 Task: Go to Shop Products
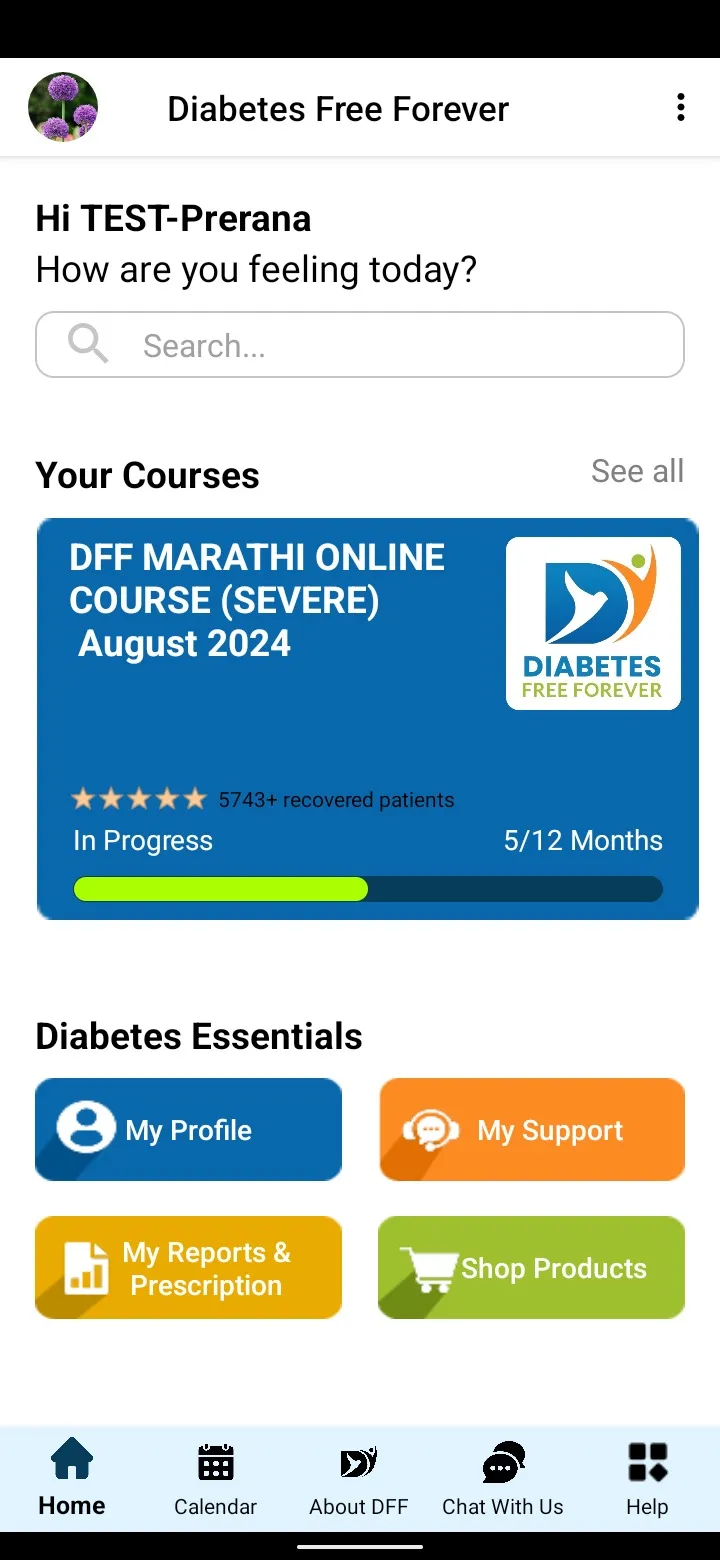pyautogui.click(x=532, y=1268)
